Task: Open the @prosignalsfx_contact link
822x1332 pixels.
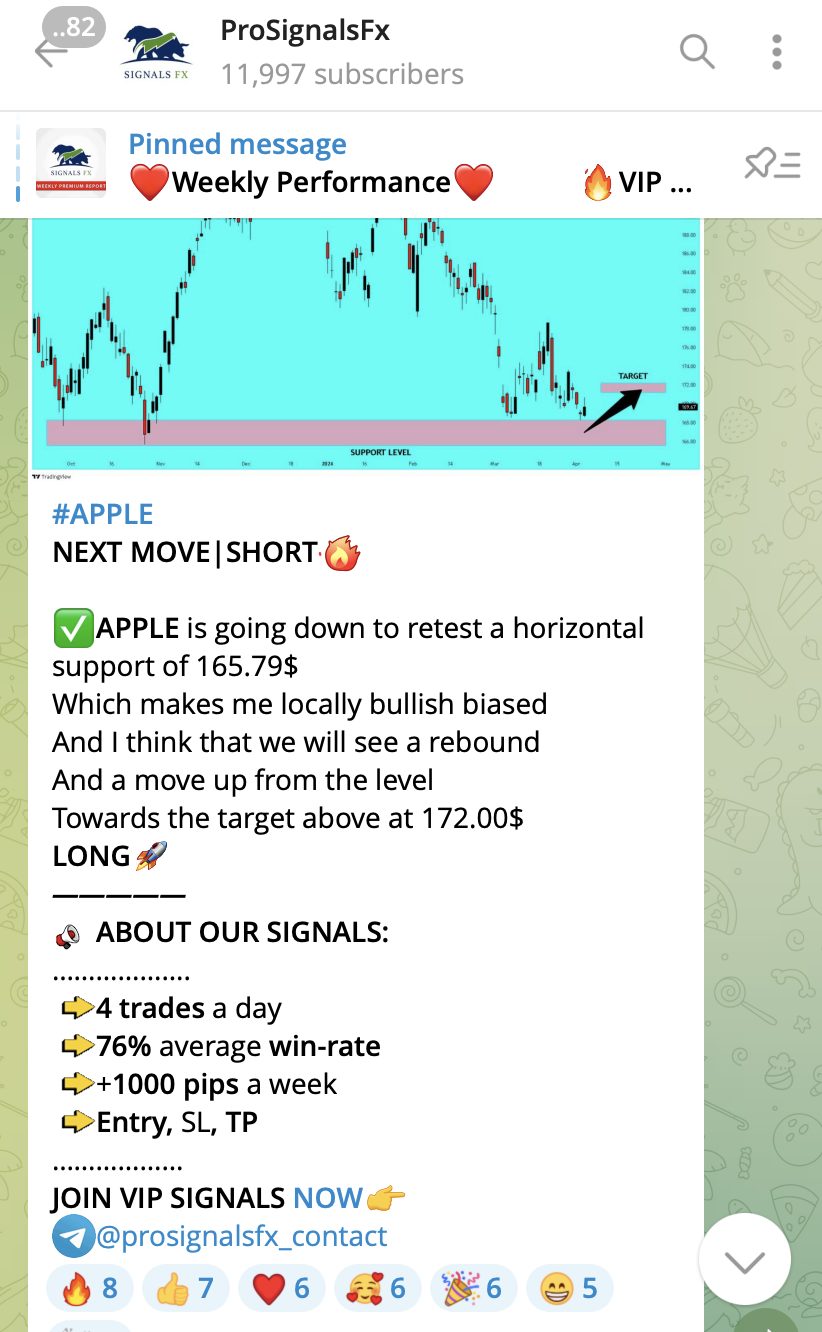Action: tap(240, 1236)
